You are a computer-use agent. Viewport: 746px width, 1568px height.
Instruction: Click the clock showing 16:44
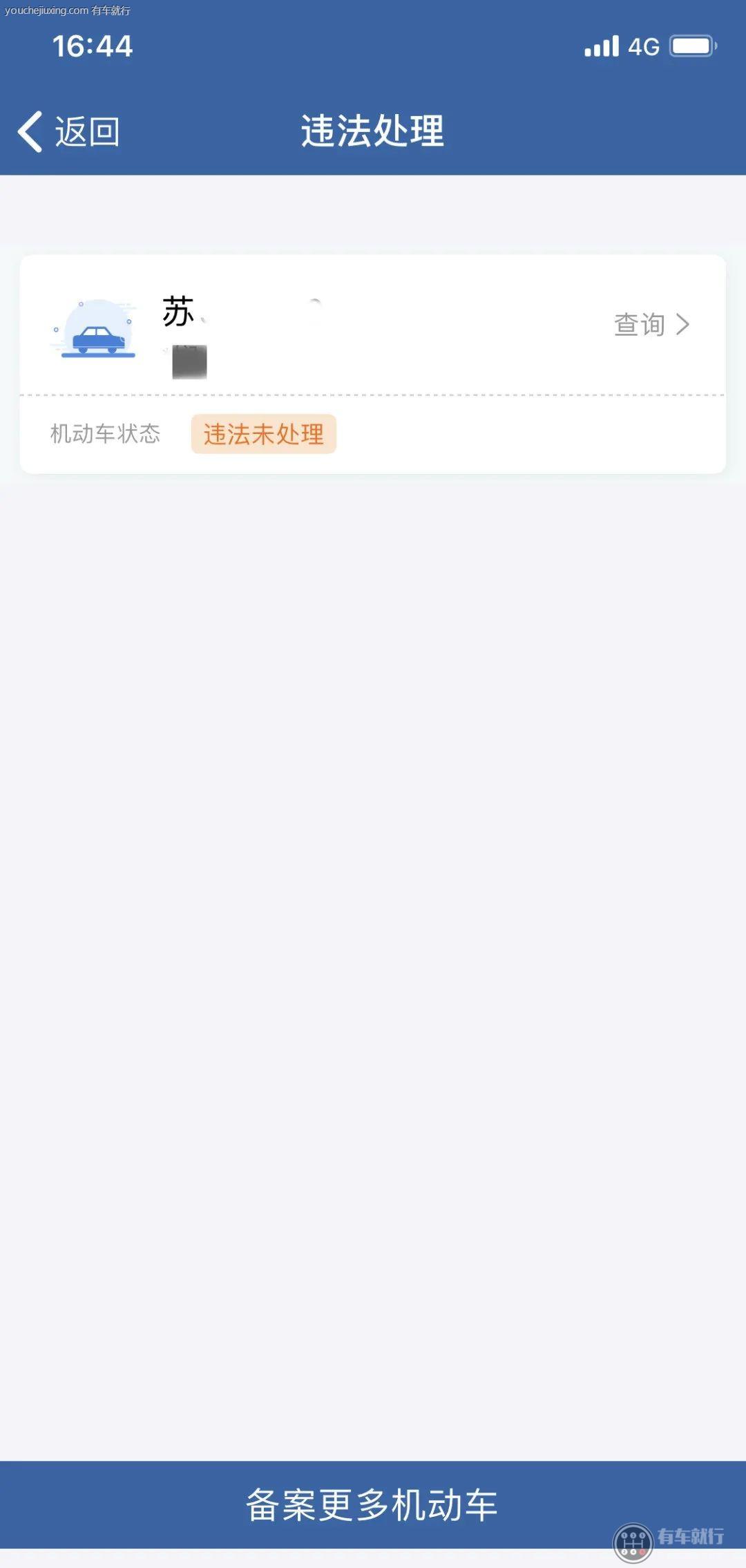92,47
